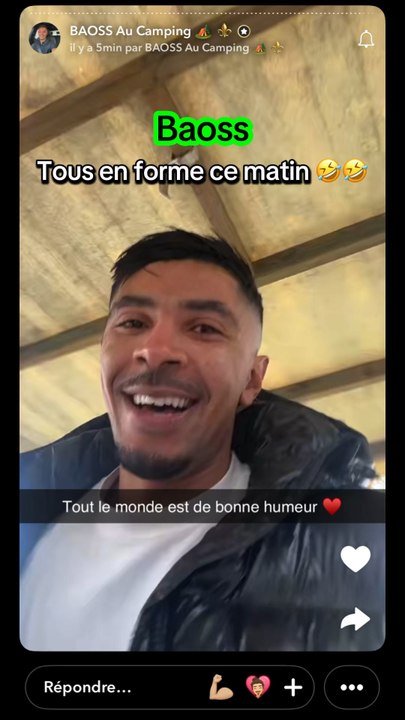The width and height of the screenshot is (405, 720).
Task: Share this story using the arrow
Action: (x=355, y=619)
